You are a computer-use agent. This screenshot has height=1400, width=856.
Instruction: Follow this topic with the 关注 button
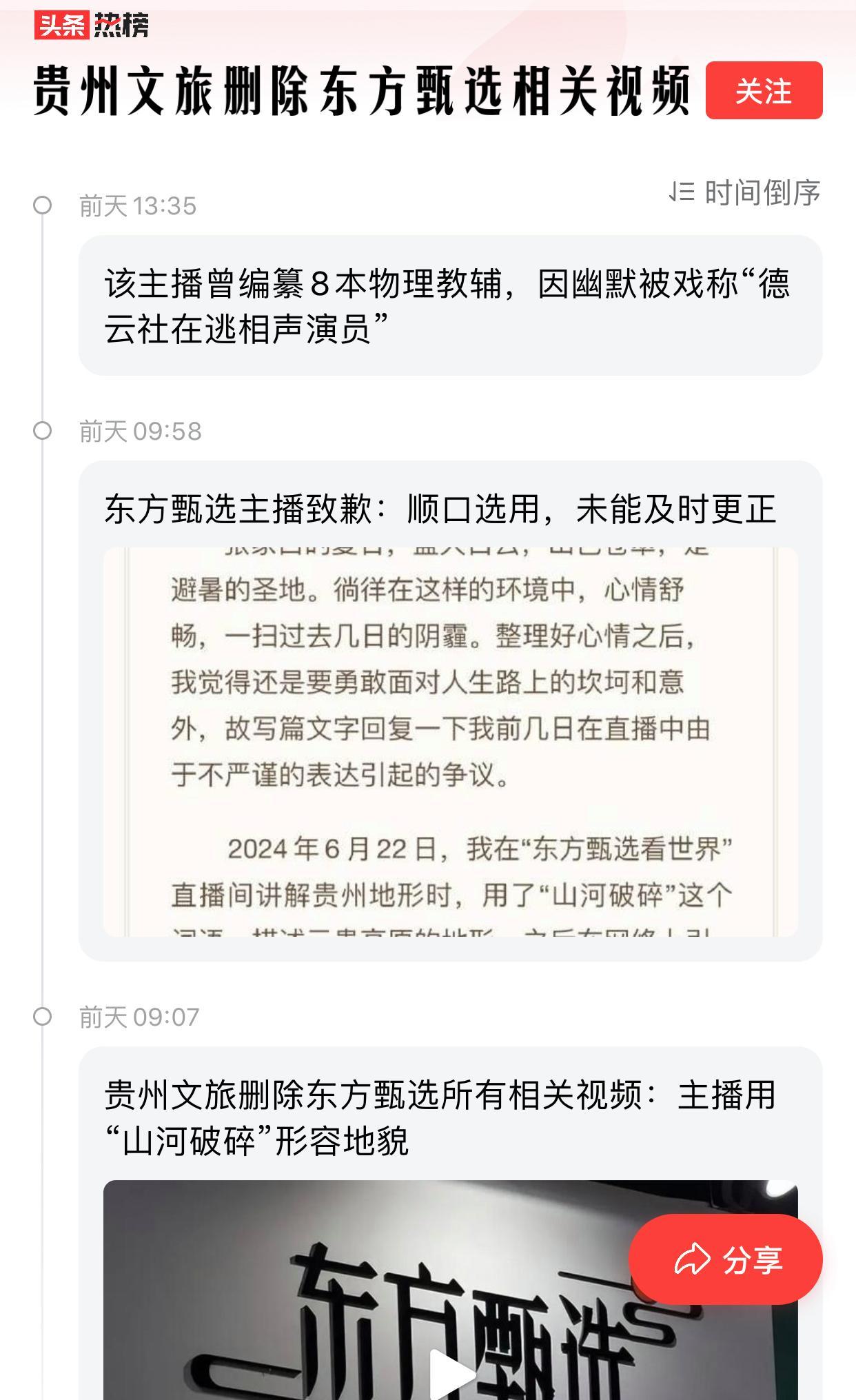point(764,90)
